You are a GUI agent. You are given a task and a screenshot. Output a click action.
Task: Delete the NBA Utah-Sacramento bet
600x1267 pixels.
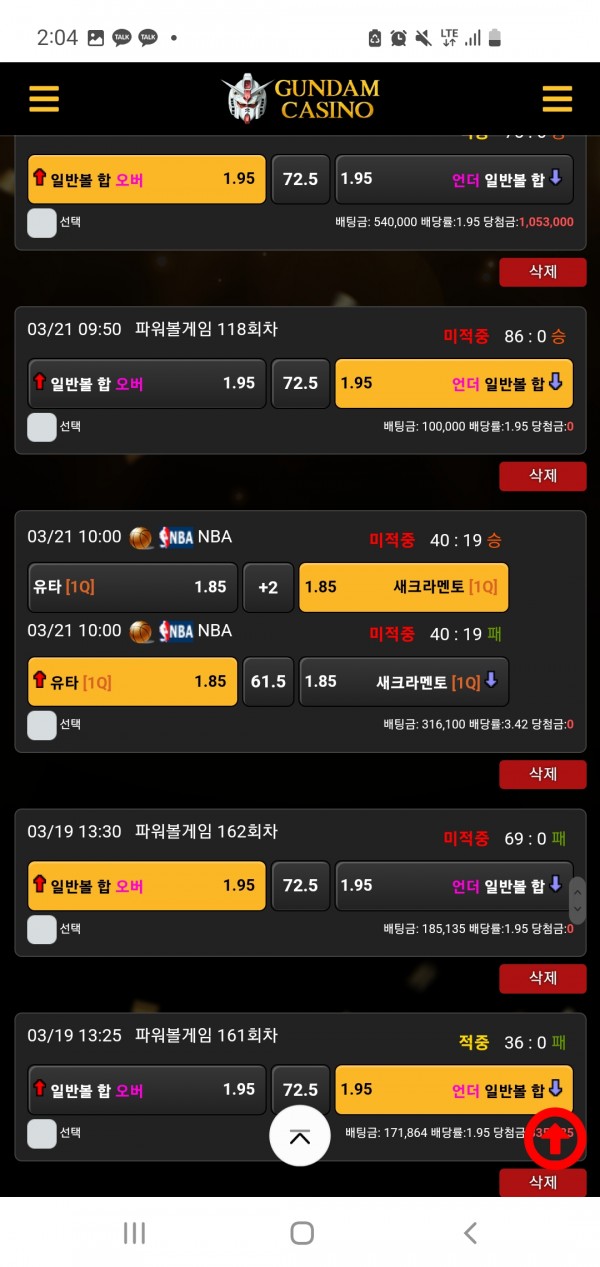542,774
